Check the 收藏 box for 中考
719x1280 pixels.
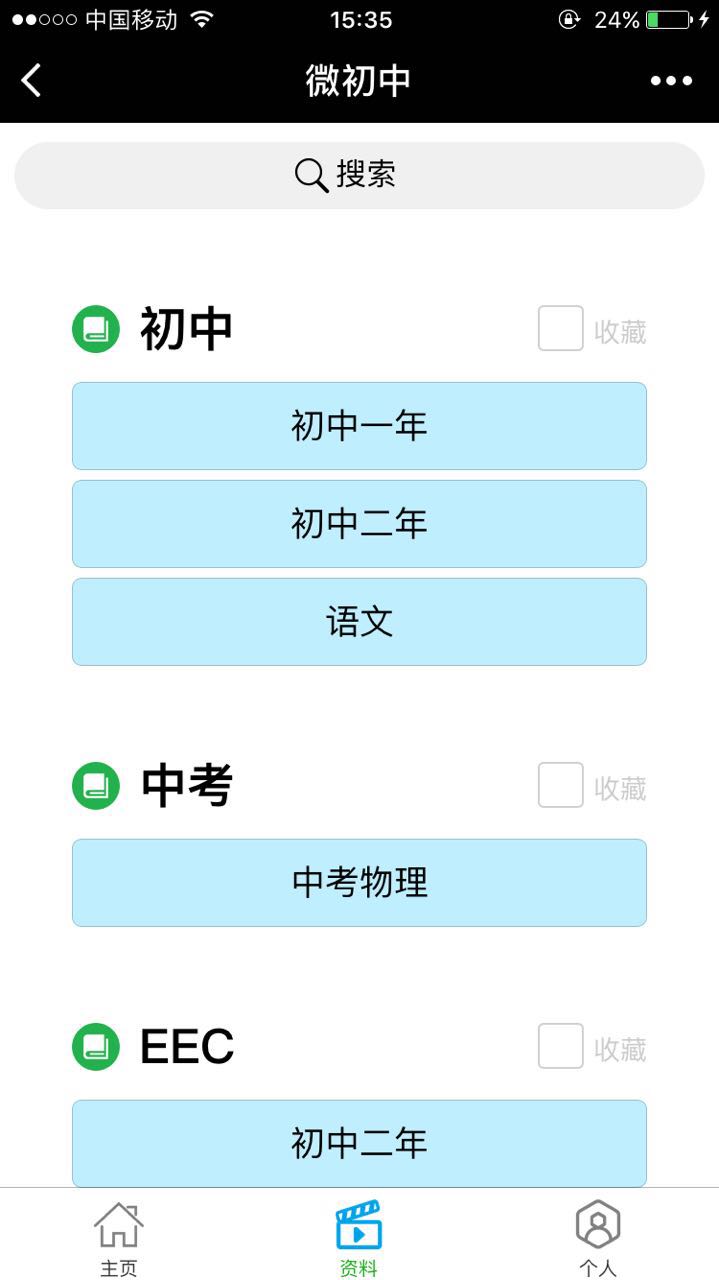[560, 786]
